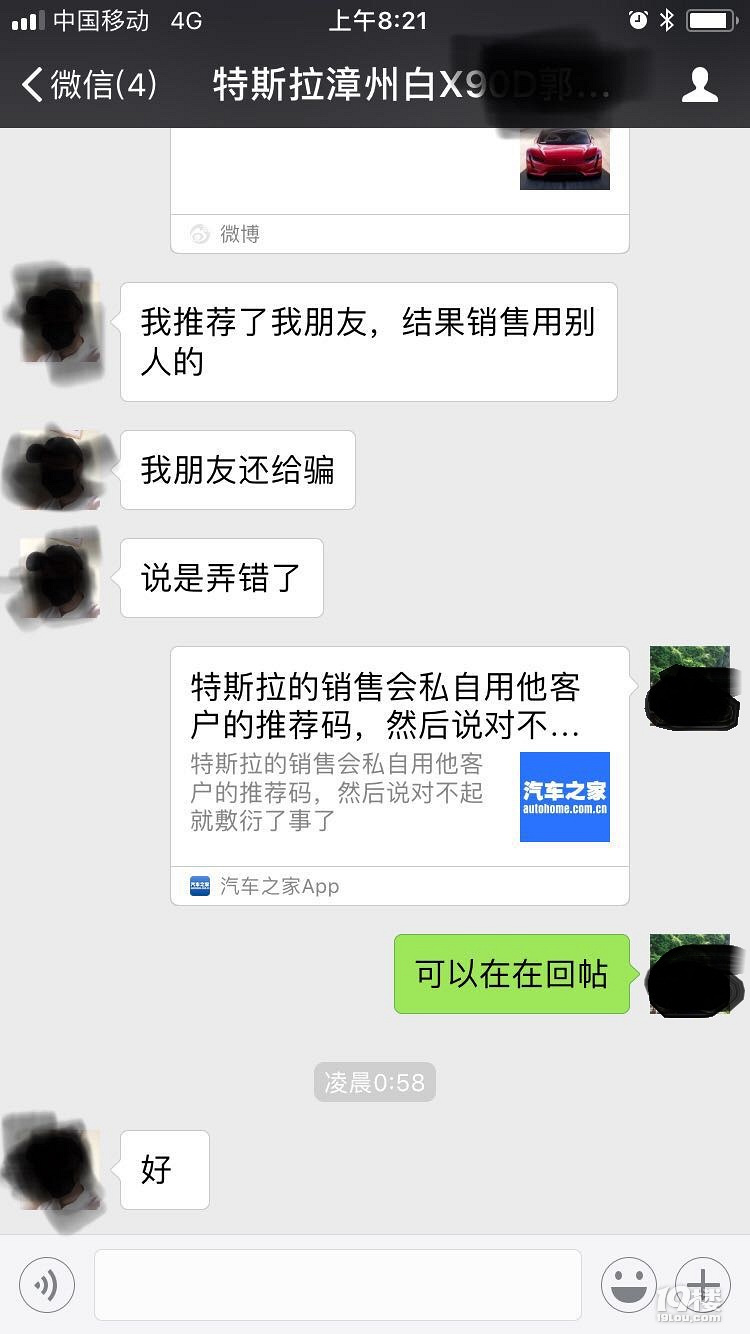The width and height of the screenshot is (750, 1334).
Task: Tap the voice message icon beside input field
Action: click(44, 1285)
